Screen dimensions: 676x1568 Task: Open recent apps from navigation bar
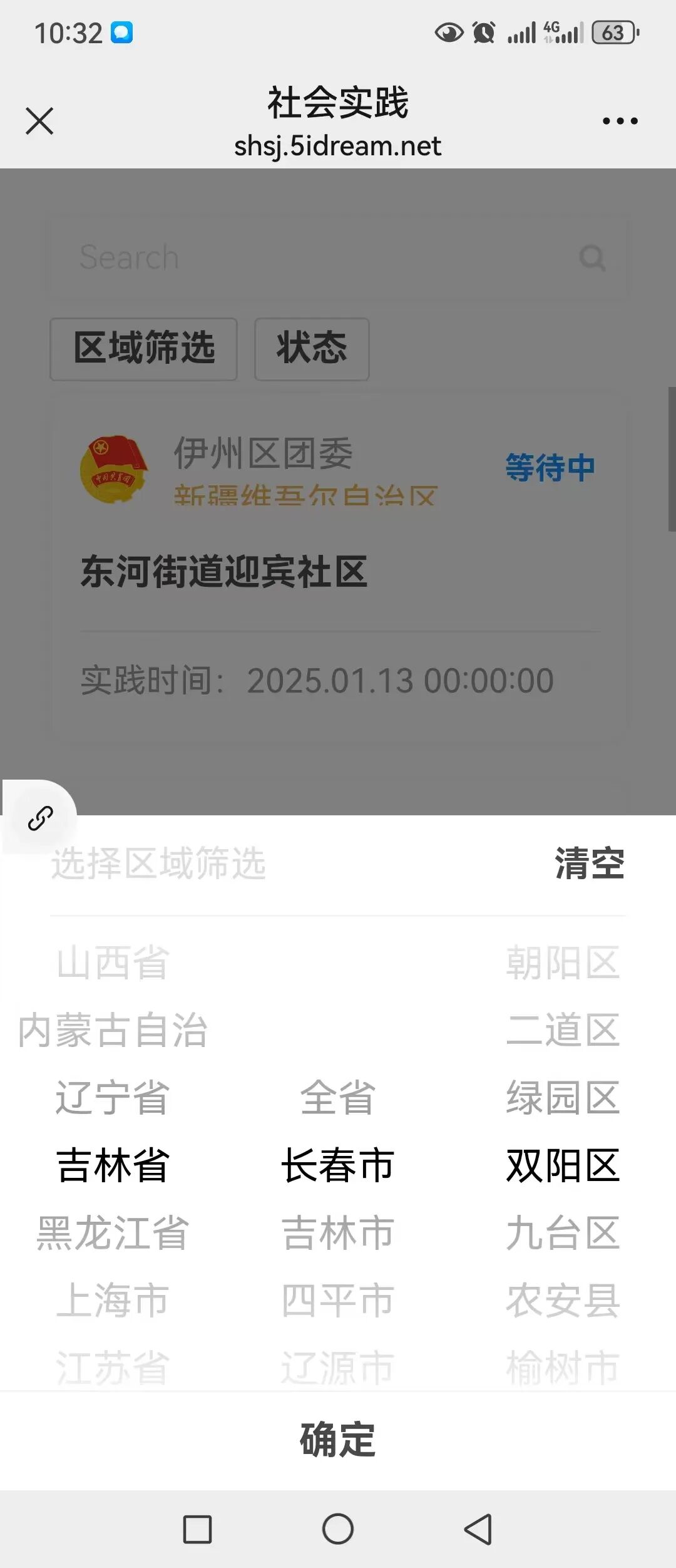[x=197, y=1529]
